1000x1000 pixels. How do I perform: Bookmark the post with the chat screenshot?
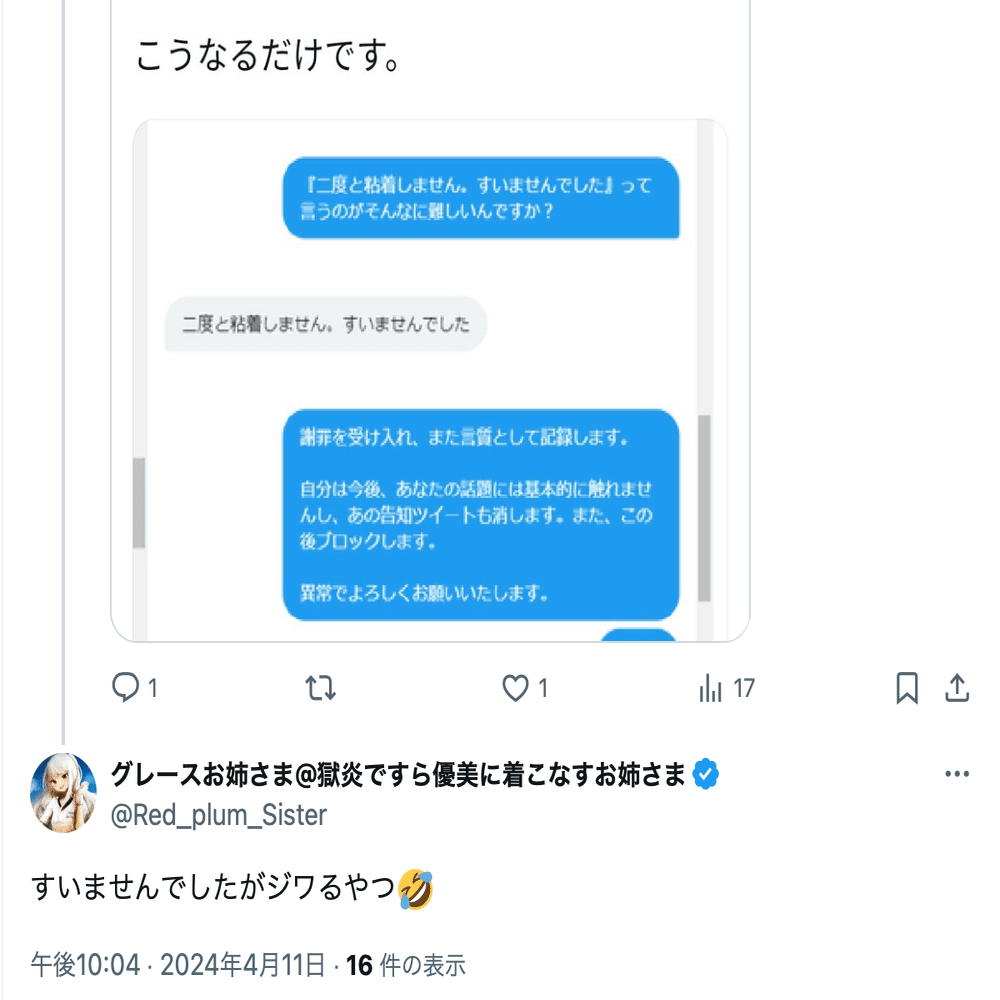(907, 688)
